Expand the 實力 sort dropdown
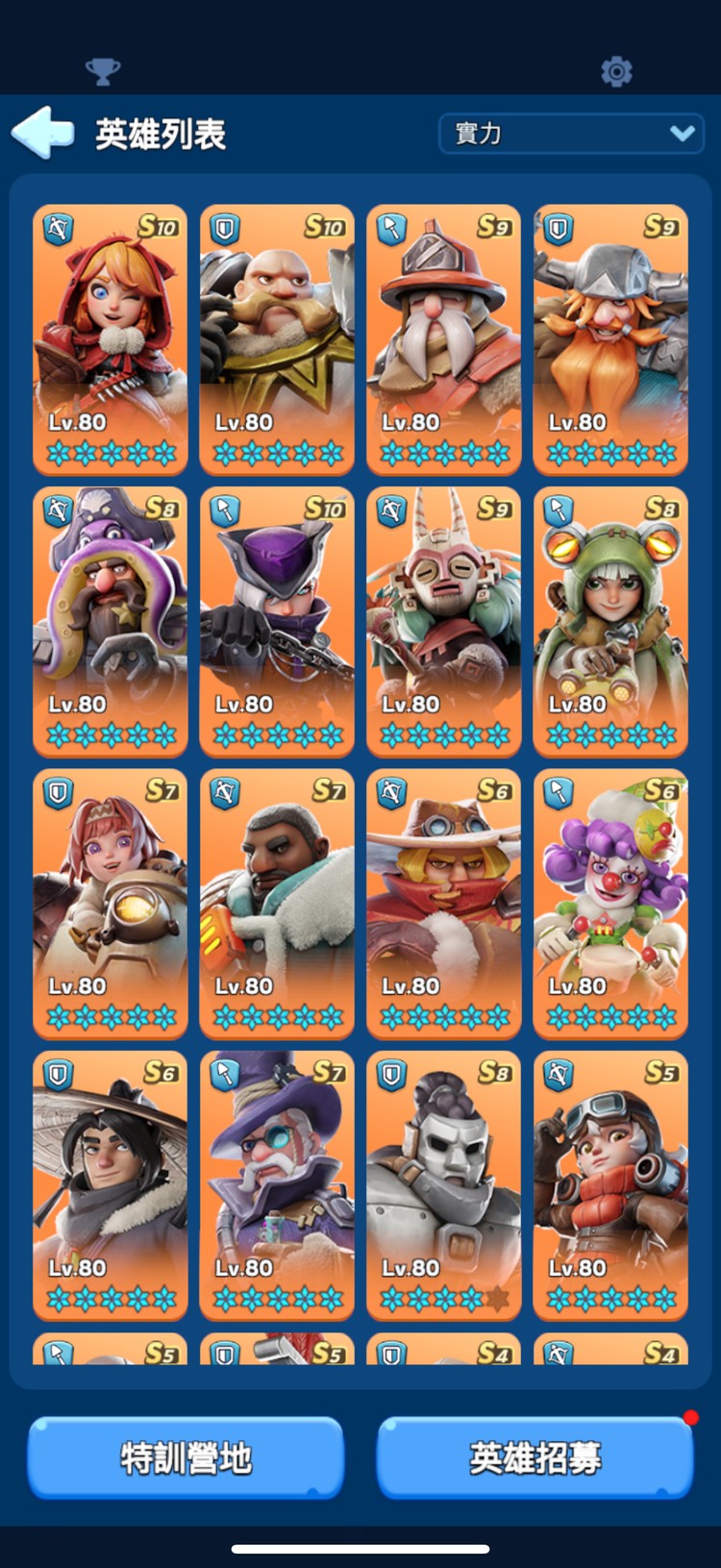This screenshot has width=721, height=1568. pos(571,134)
